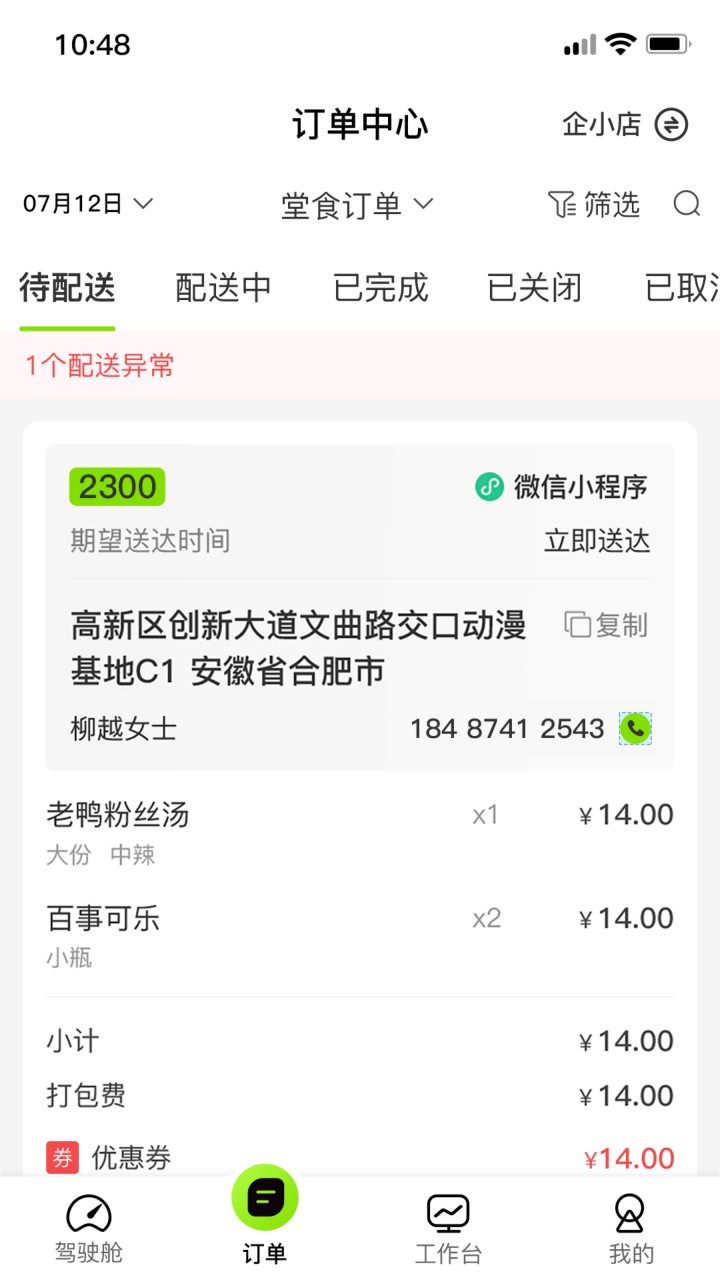Open the search magnifier icon
720x1280 pixels.
[687, 205]
